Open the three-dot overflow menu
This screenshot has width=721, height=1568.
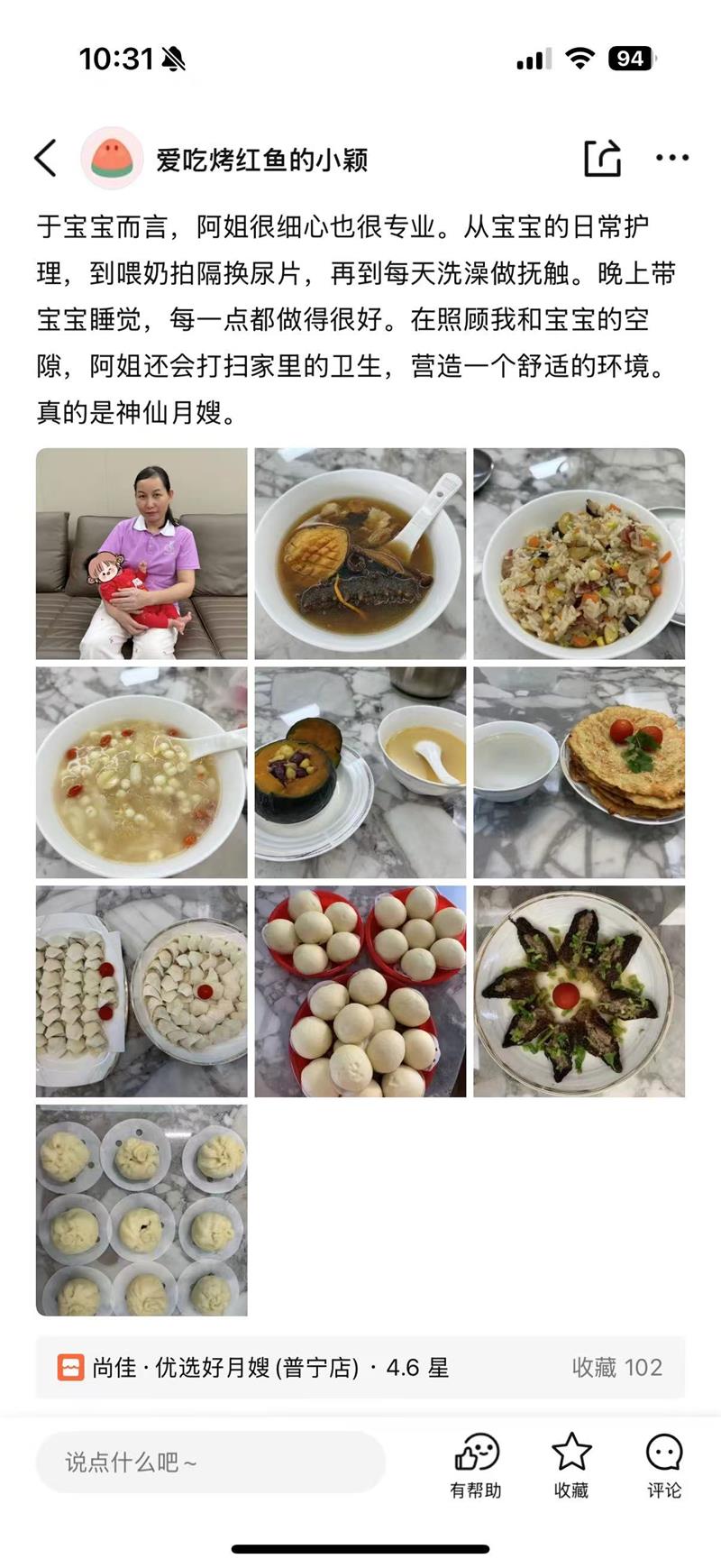671,159
